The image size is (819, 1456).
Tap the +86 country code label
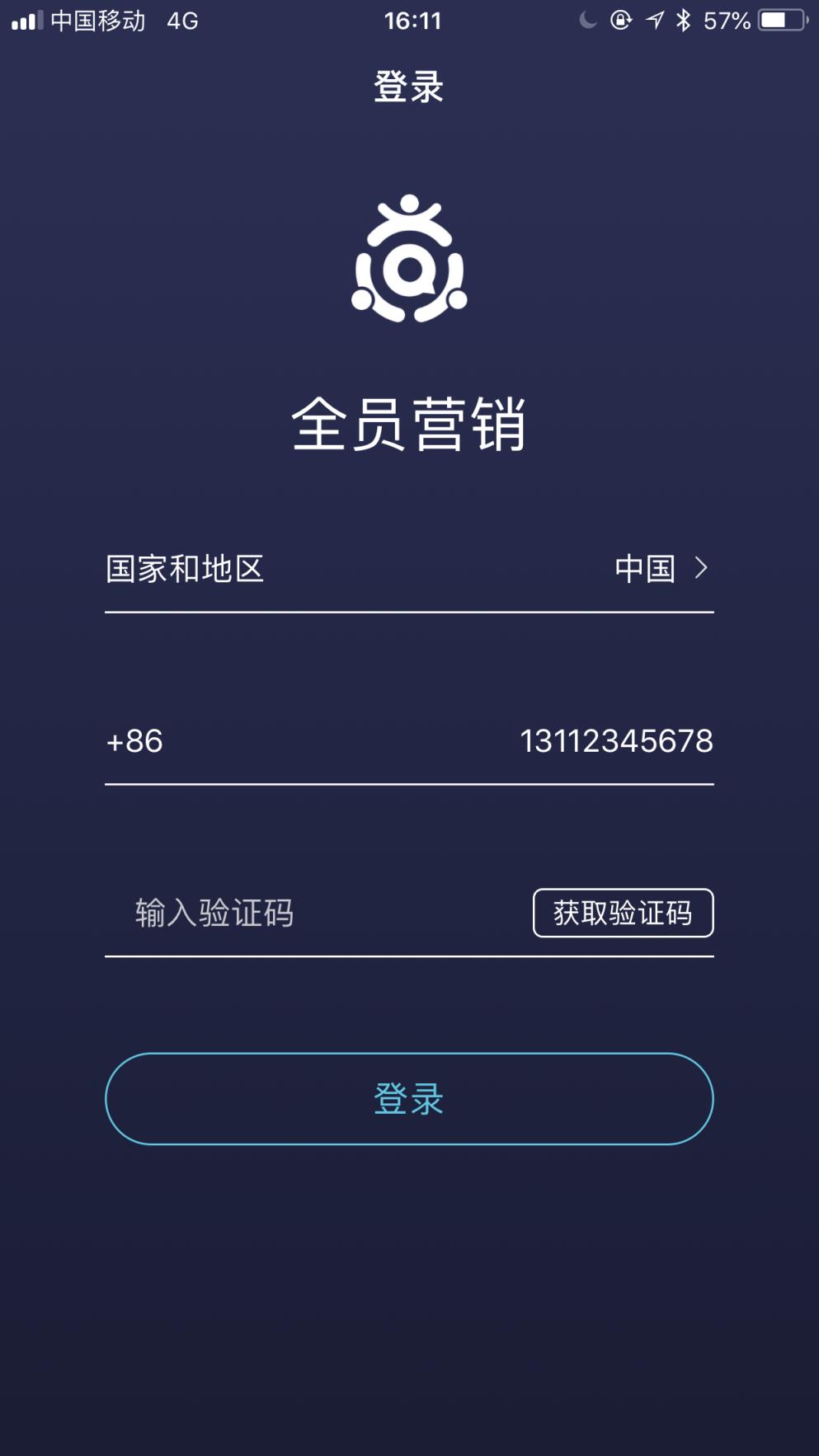click(135, 740)
